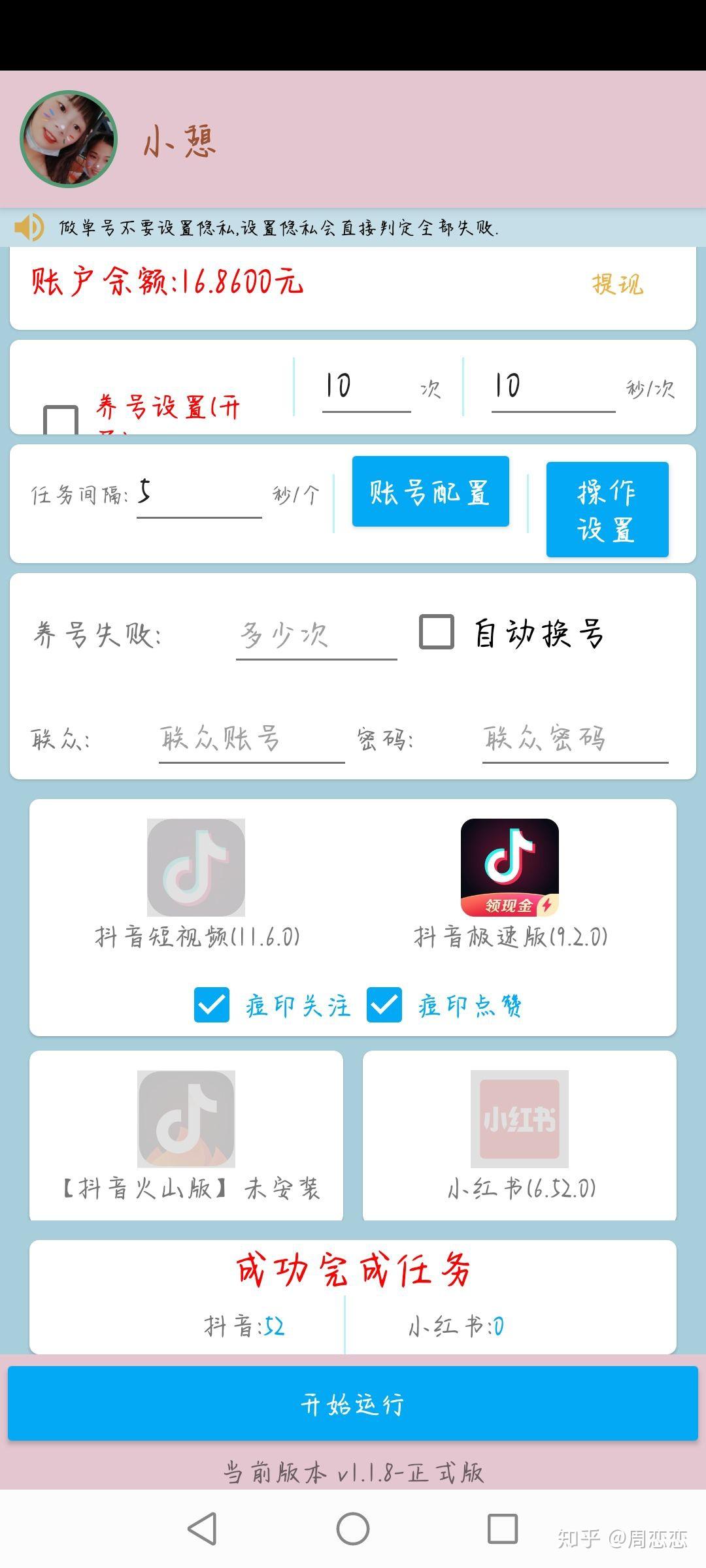Open 账号配置 settings
The height and width of the screenshot is (1568, 706).
(x=430, y=492)
